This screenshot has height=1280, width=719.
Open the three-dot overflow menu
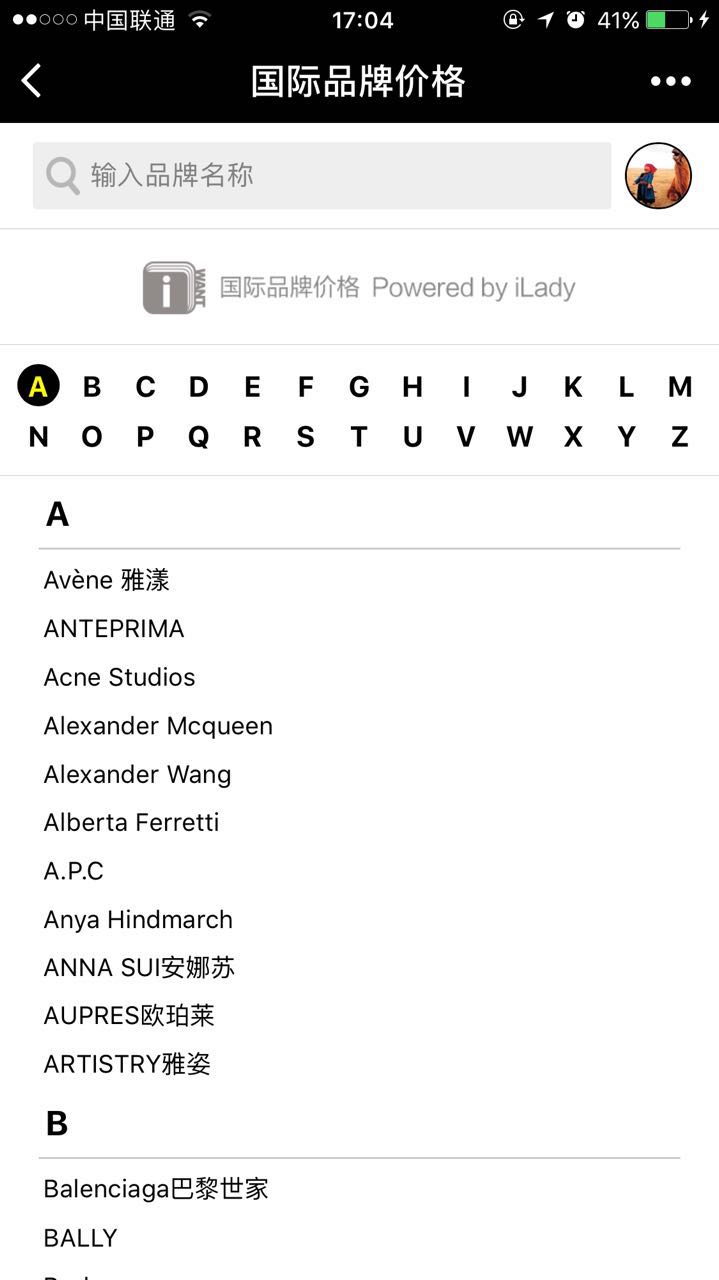[670, 81]
